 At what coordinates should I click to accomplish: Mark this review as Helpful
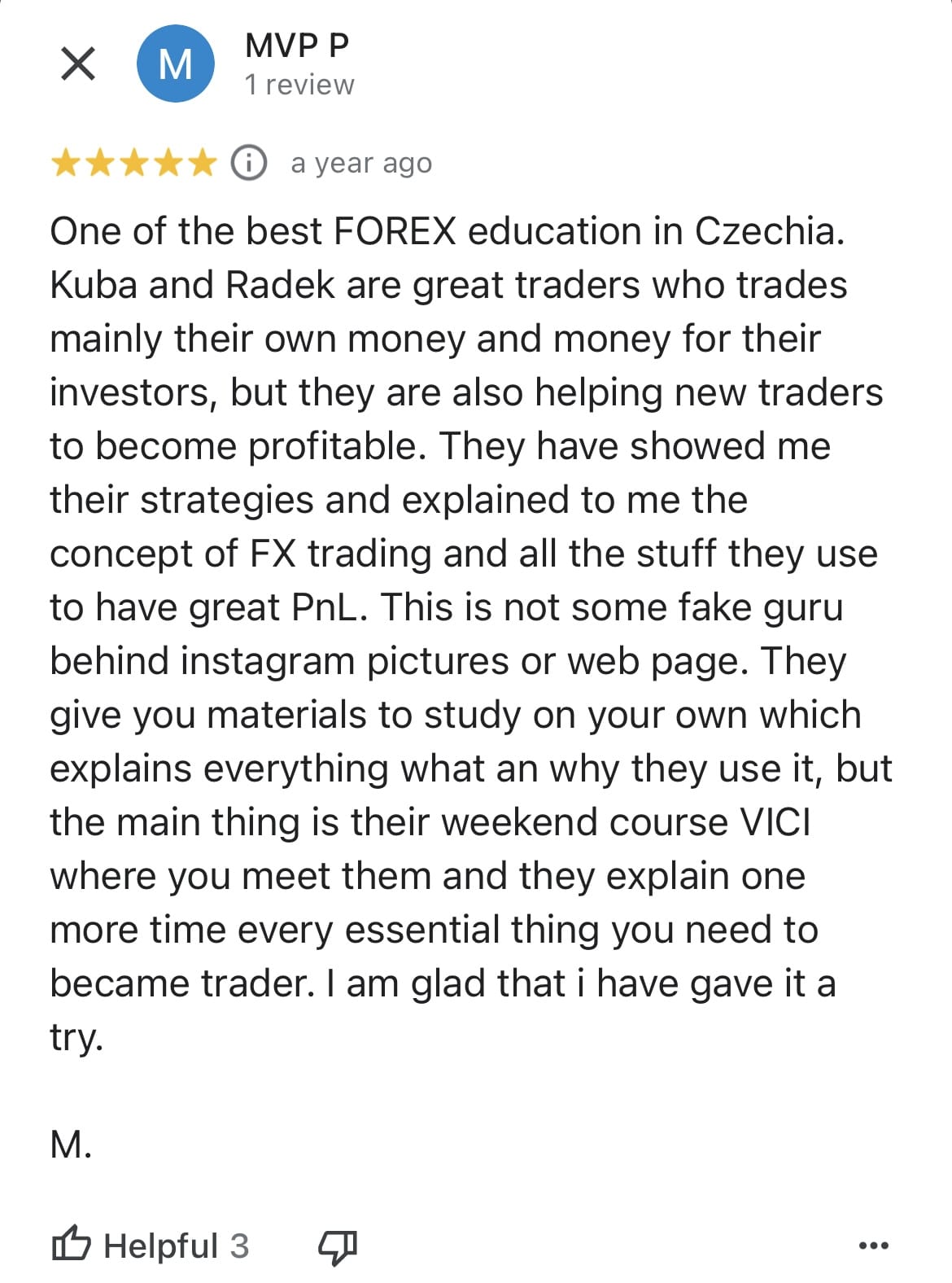pyautogui.click(x=151, y=1245)
